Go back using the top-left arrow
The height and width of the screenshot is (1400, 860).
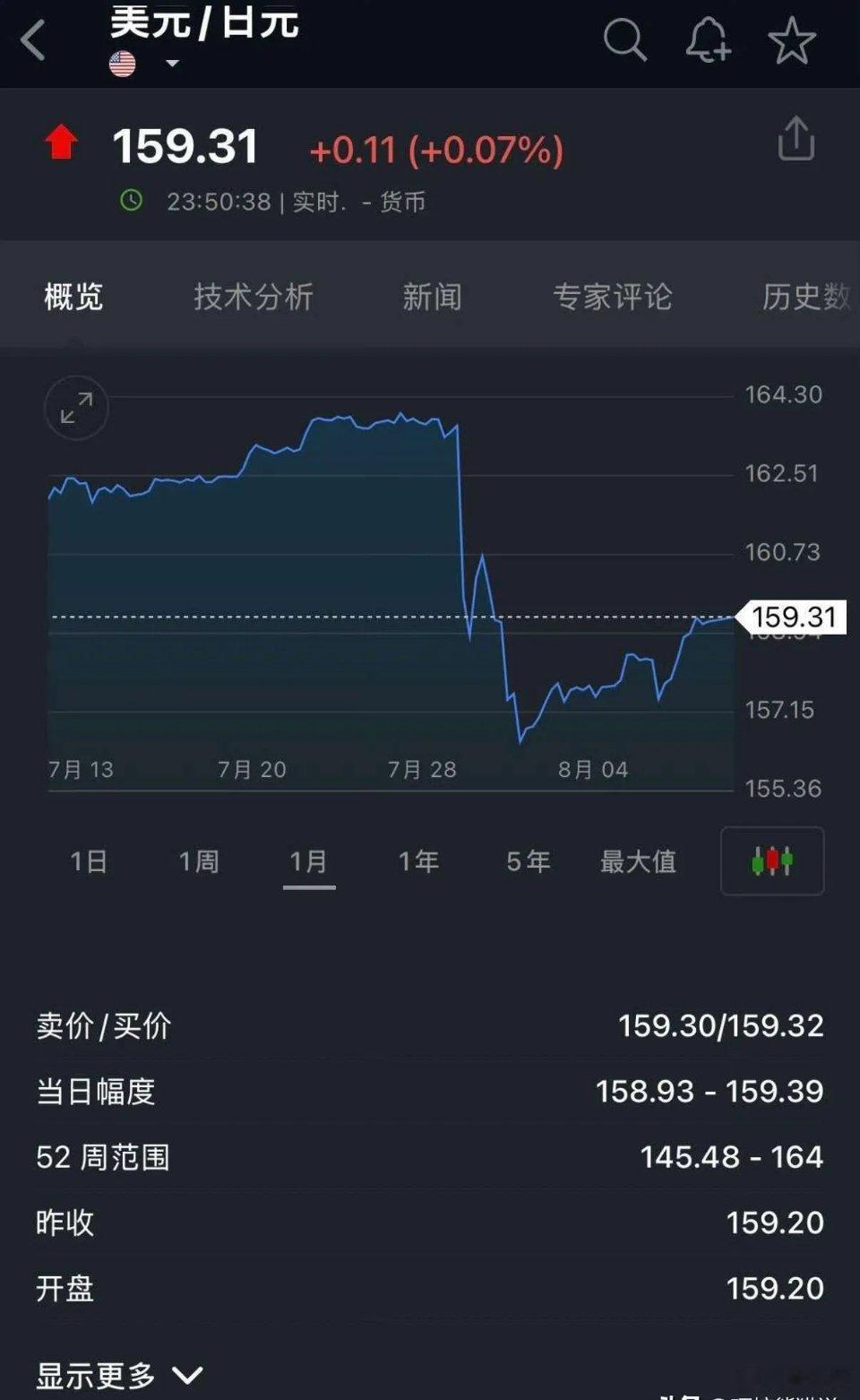point(33,40)
